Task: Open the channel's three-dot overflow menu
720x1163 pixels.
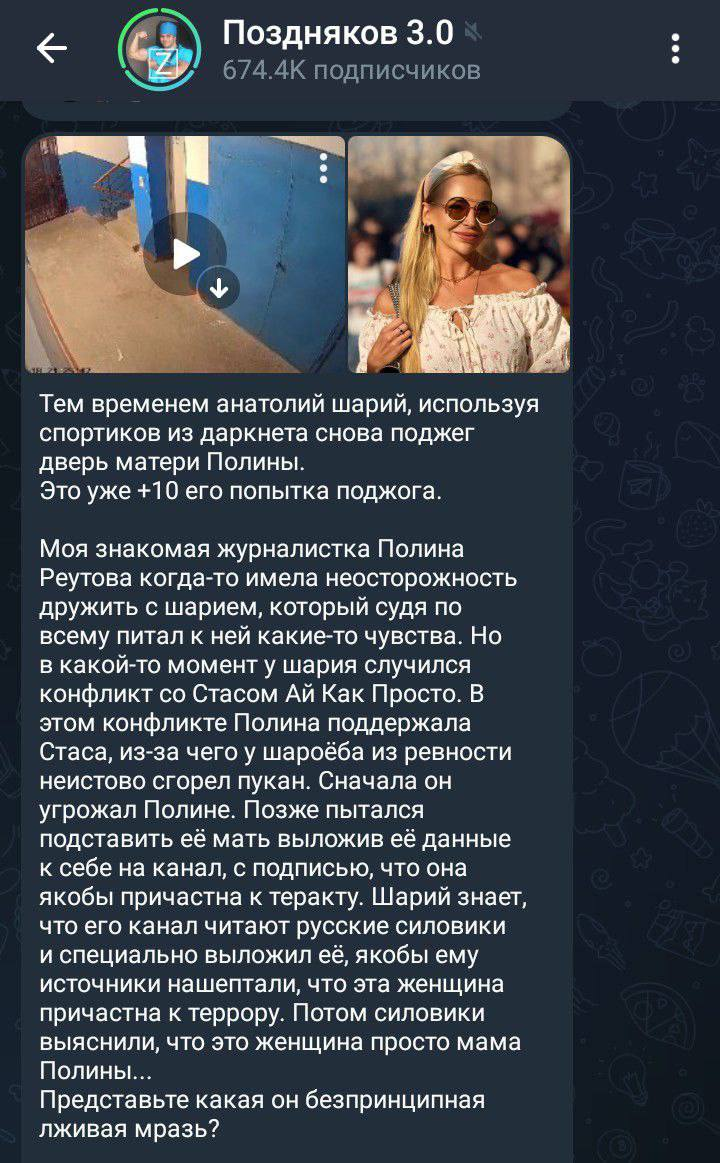Action: [675, 49]
